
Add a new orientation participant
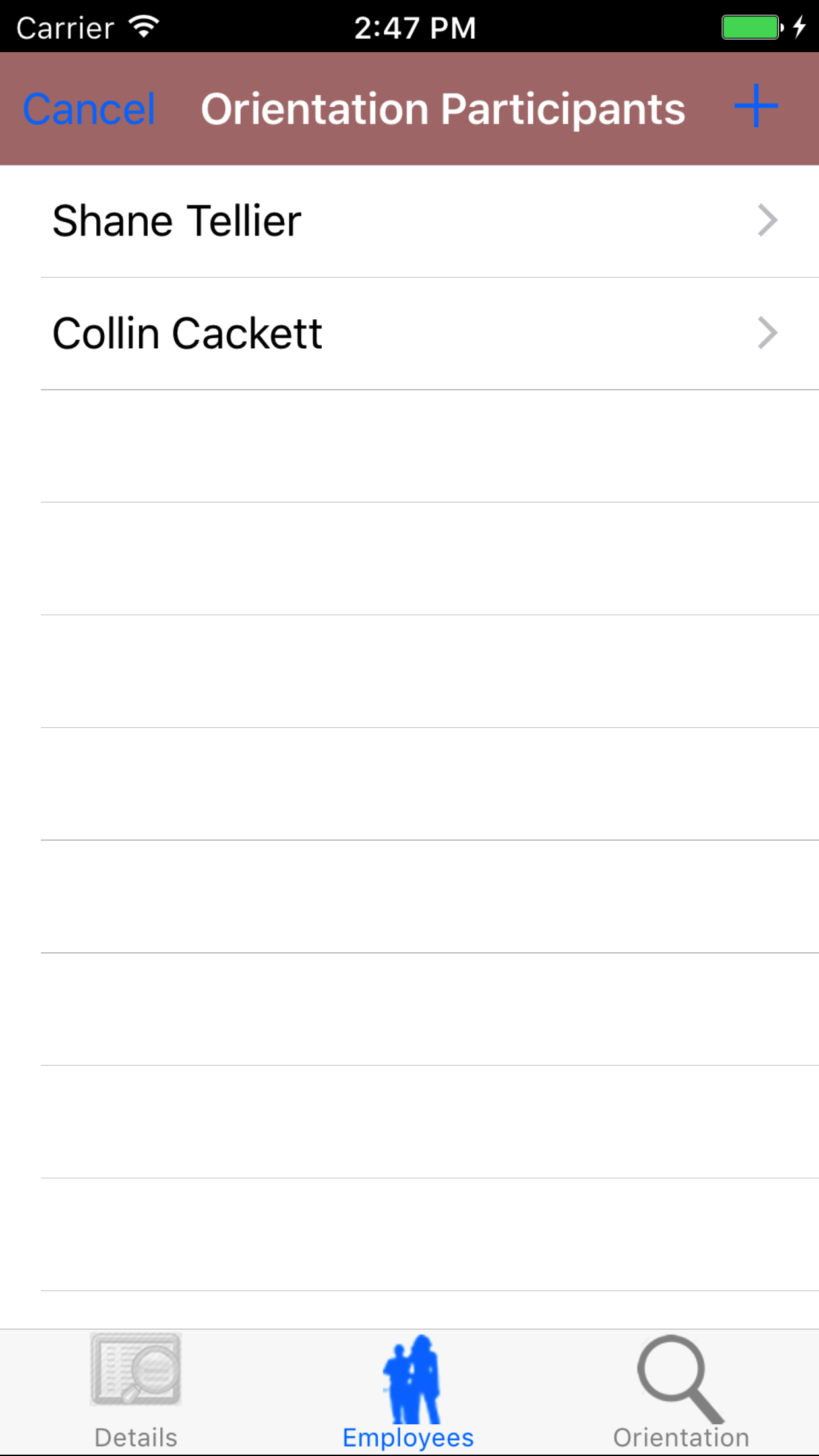[756, 106]
